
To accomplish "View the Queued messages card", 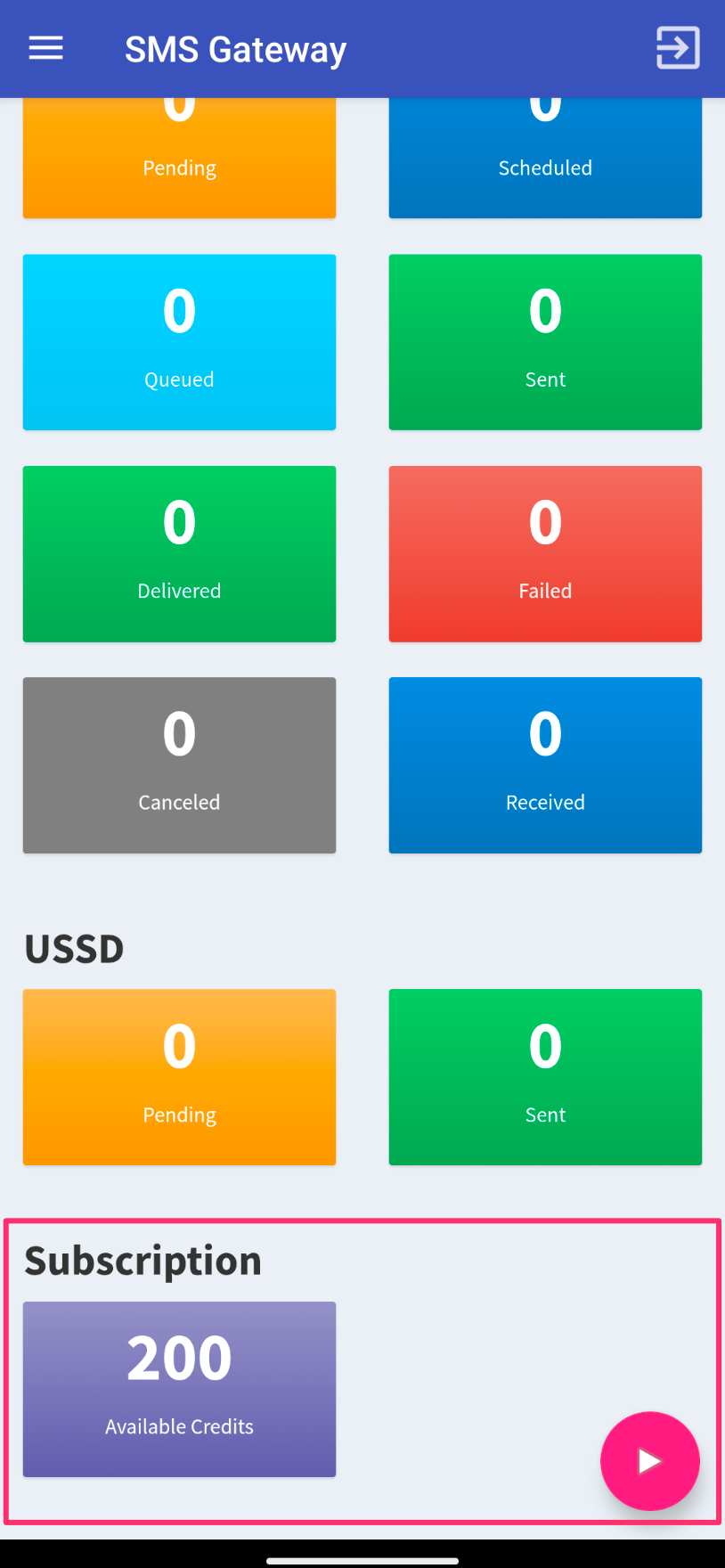I will coord(179,342).
